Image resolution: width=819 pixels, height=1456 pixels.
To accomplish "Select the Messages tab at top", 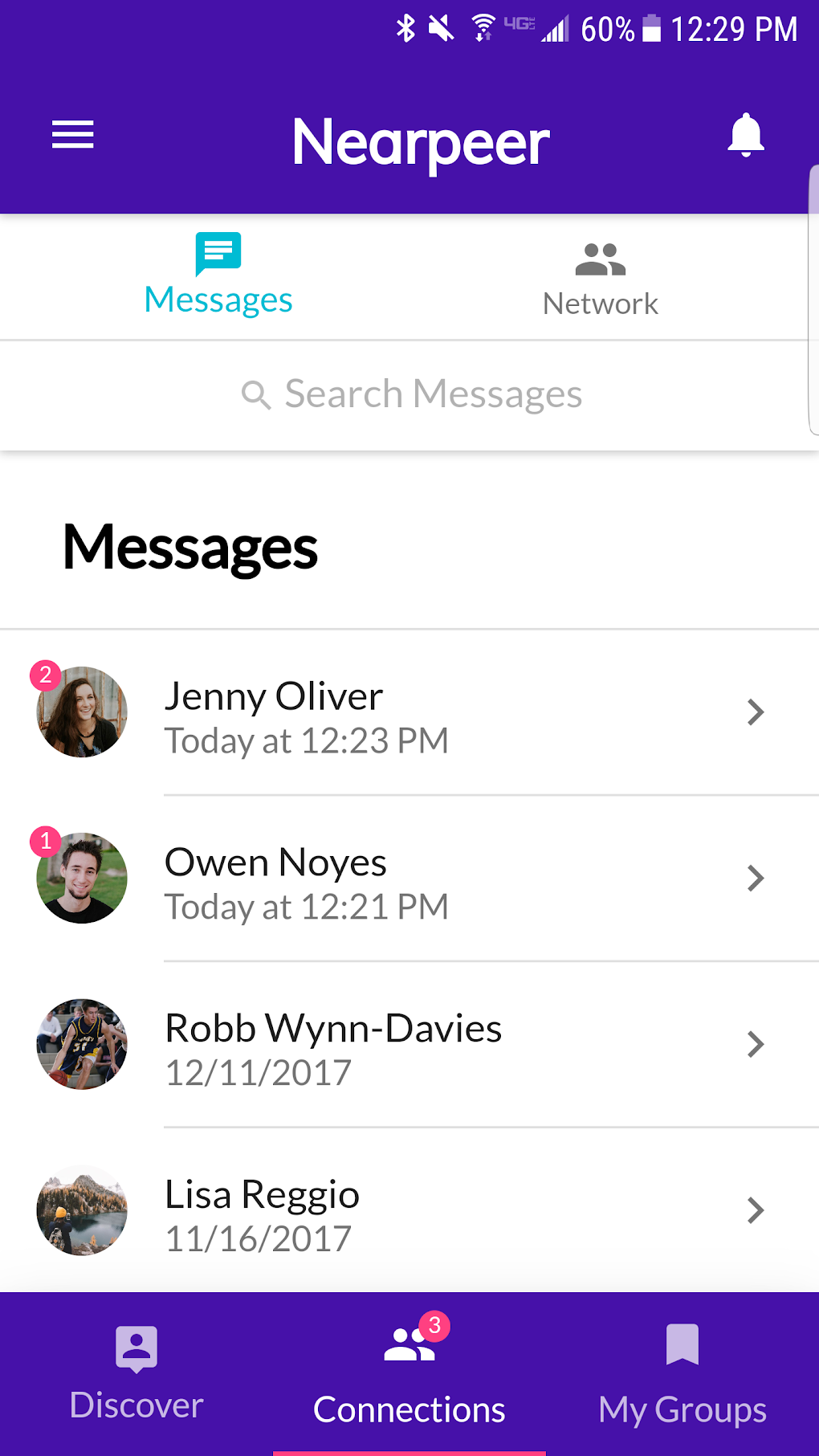I will point(218,275).
